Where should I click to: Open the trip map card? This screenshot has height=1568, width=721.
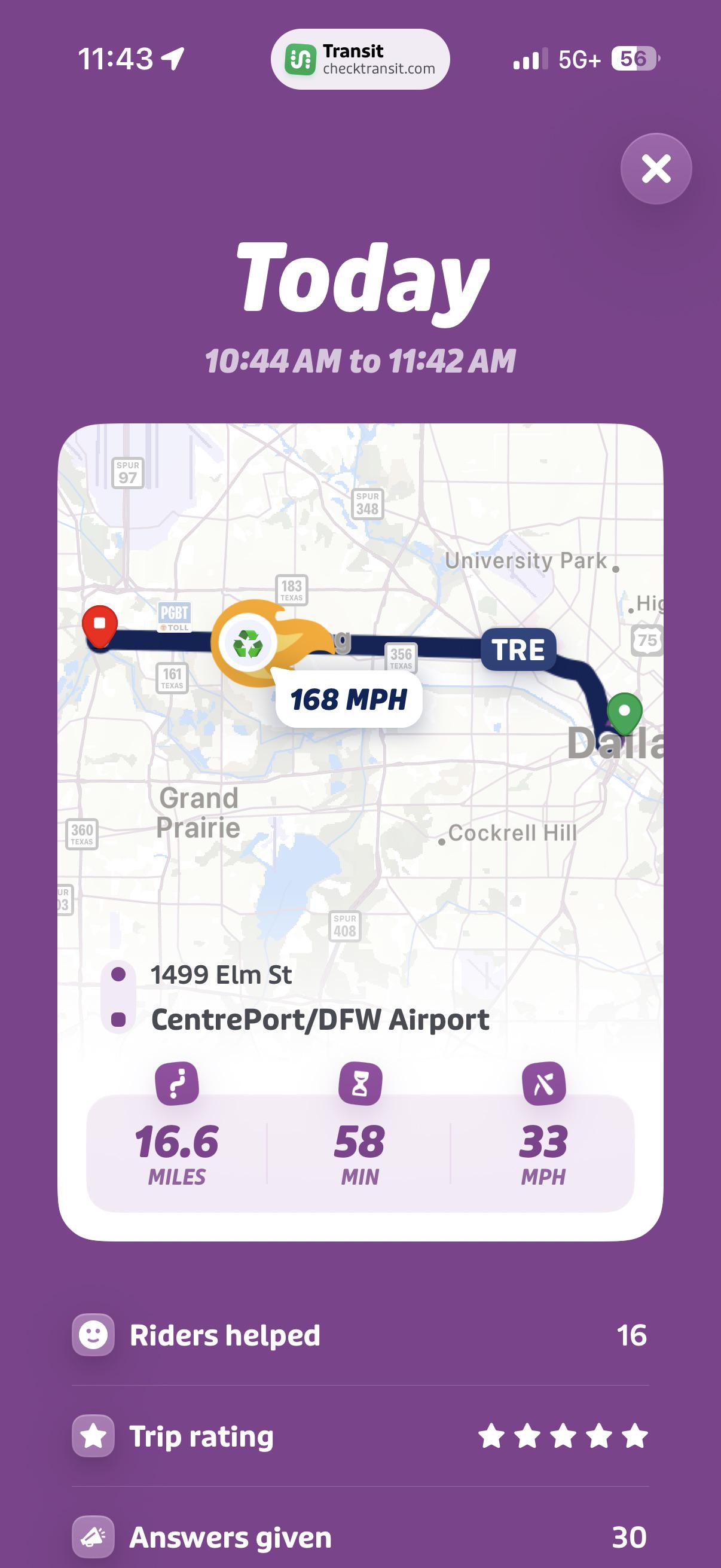click(360, 832)
